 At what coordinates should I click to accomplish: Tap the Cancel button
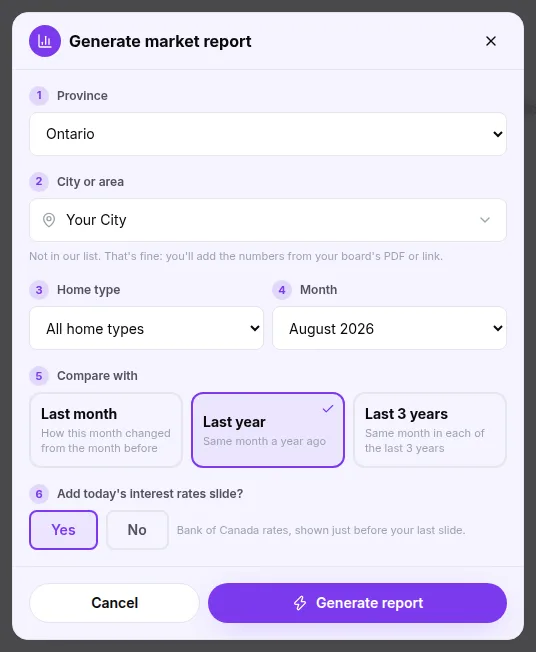[x=114, y=603]
